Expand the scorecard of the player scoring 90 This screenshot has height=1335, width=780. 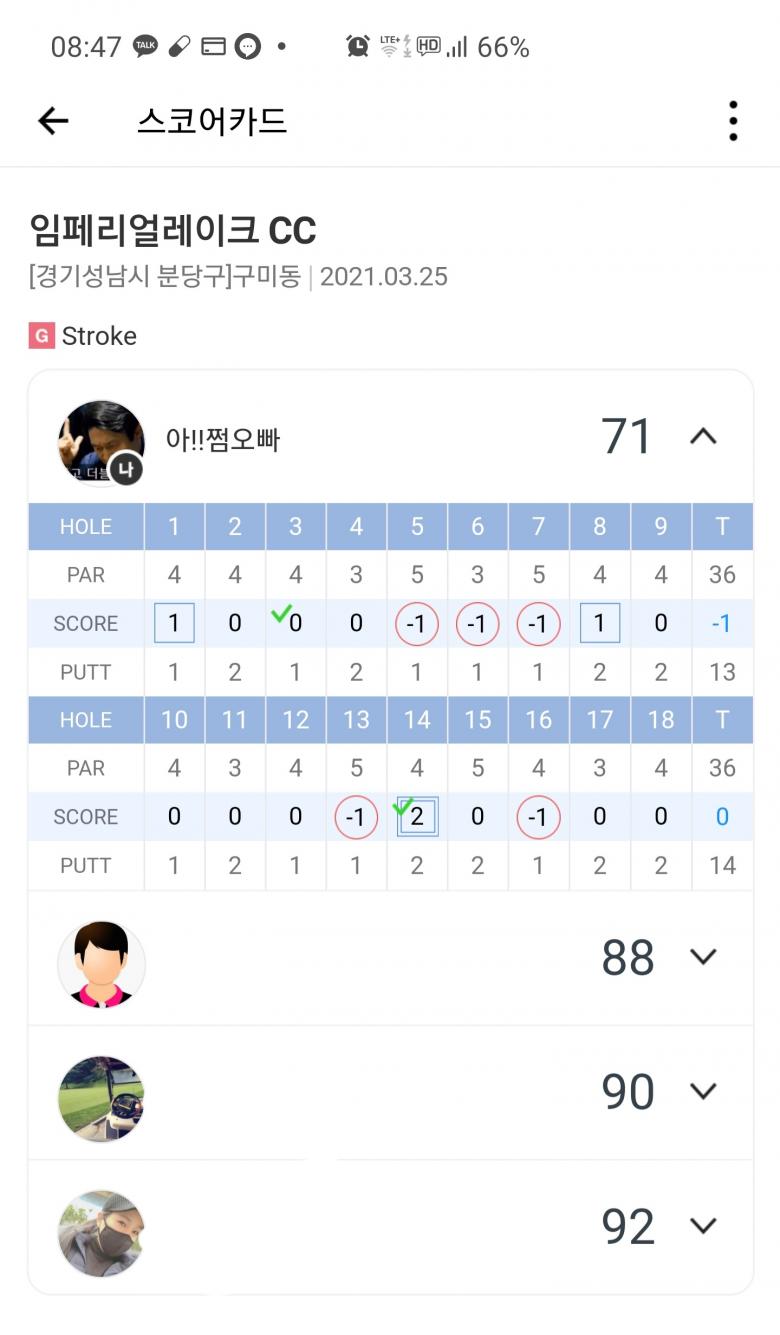(x=704, y=1091)
